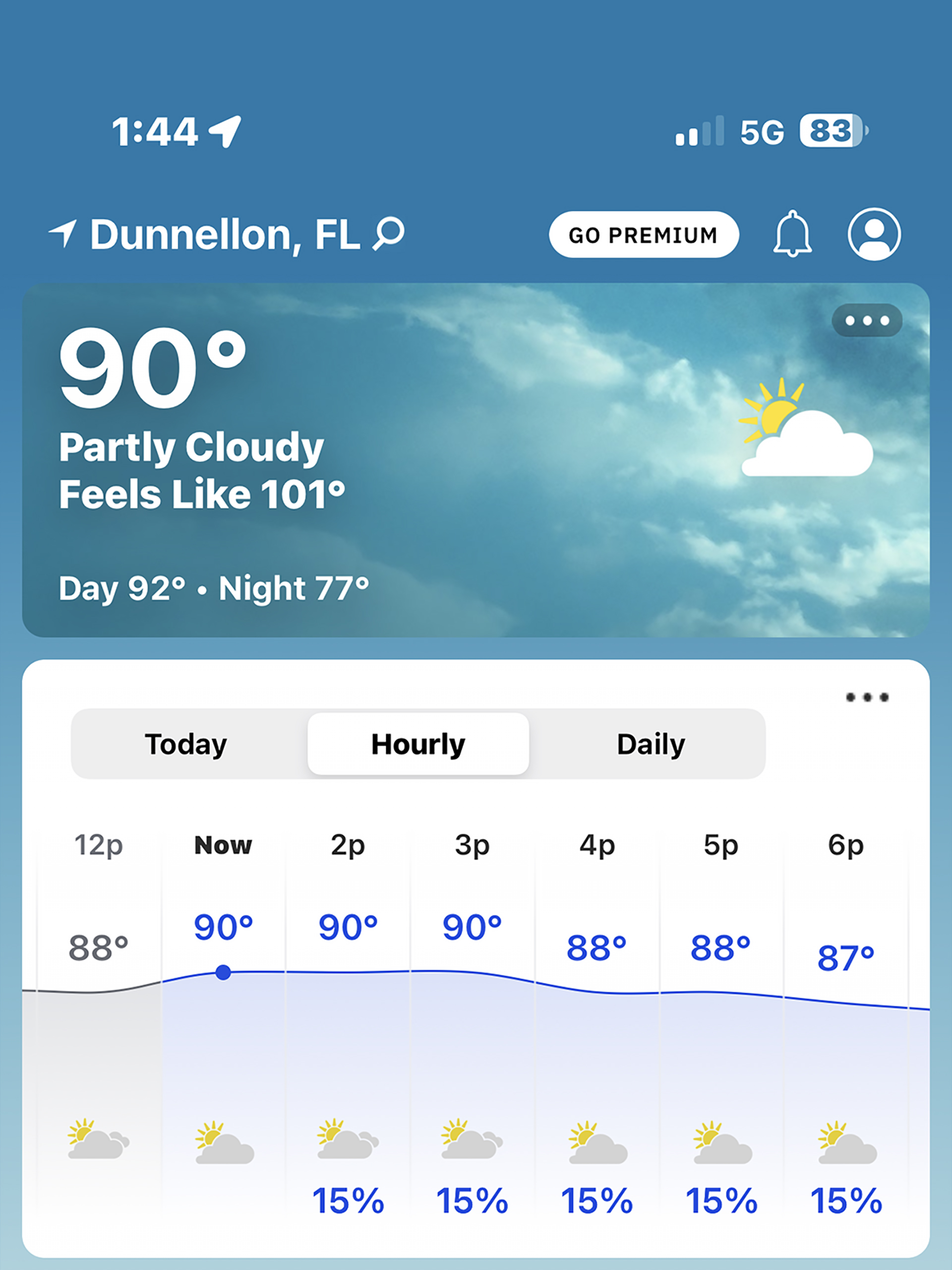
Task: Search for a location
Action: (x=389, y=234)
